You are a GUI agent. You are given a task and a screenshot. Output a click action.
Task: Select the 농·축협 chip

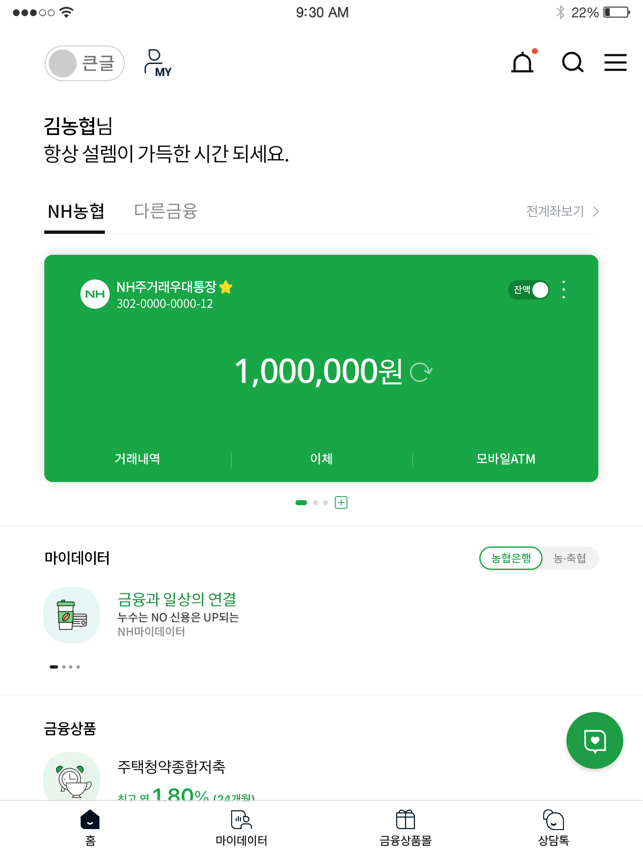click(570, 558)
